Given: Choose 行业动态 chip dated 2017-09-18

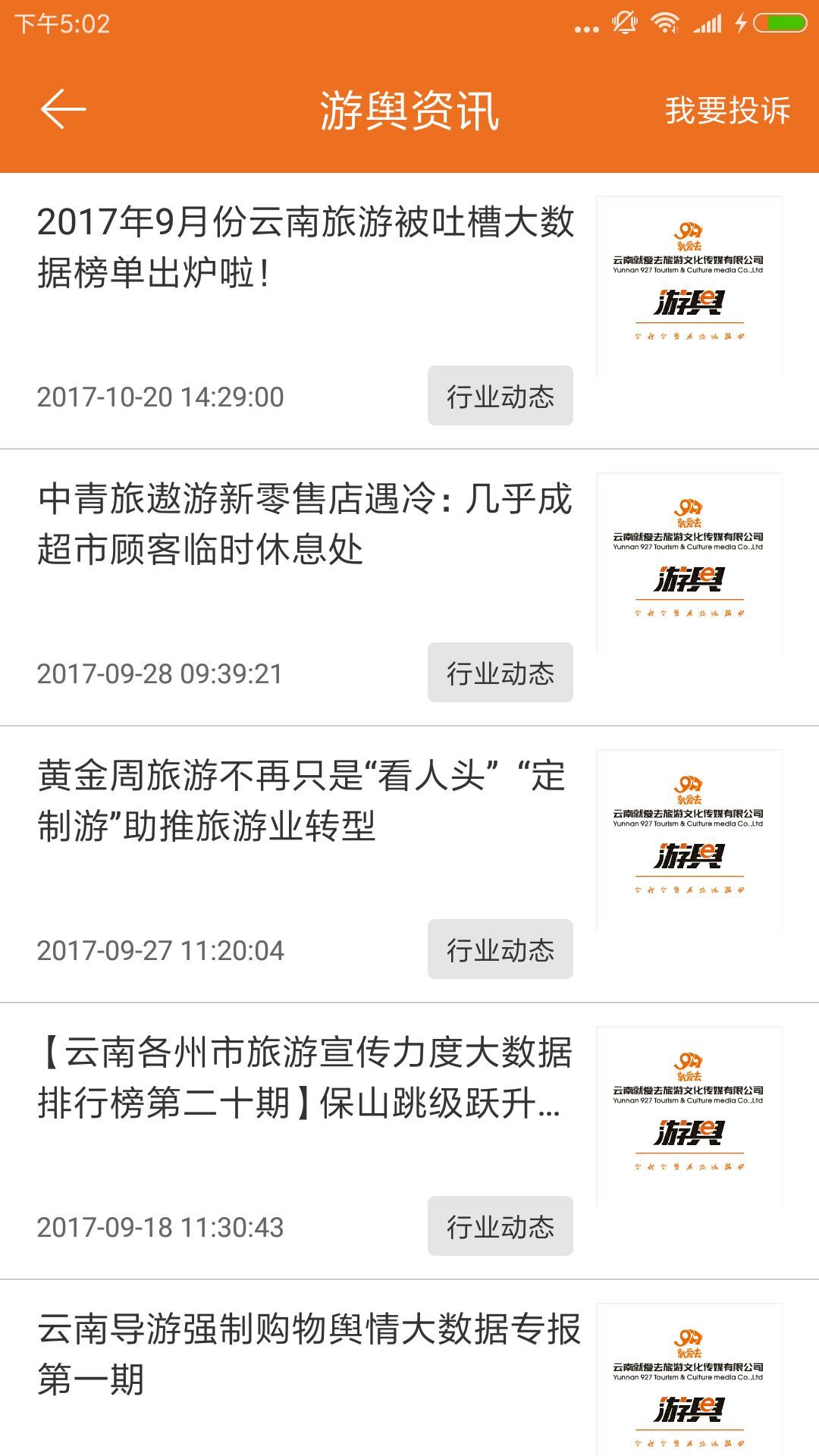Looking at the screenshot, I should 500,1227.
